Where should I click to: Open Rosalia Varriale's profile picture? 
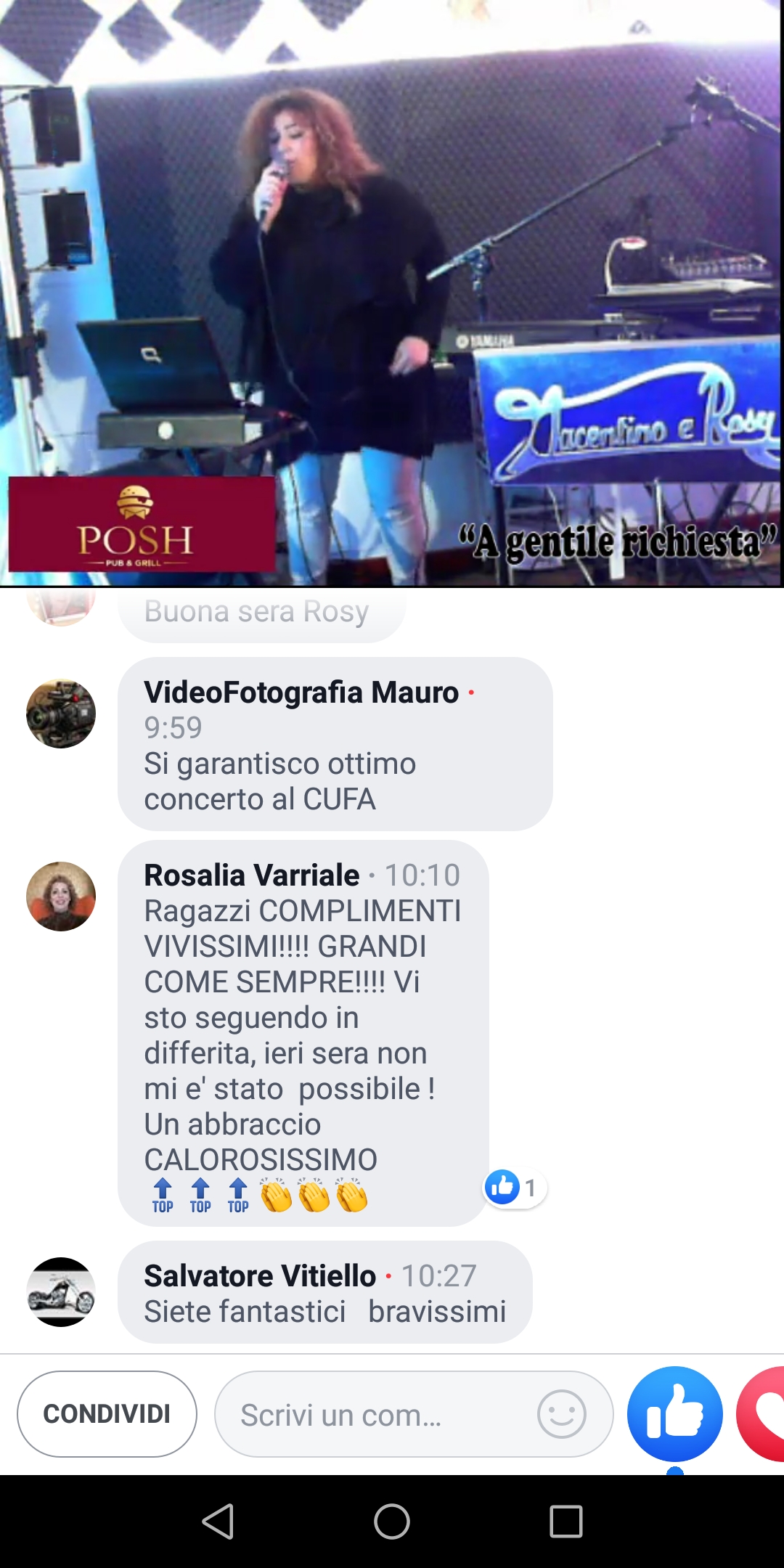point(61,897)
